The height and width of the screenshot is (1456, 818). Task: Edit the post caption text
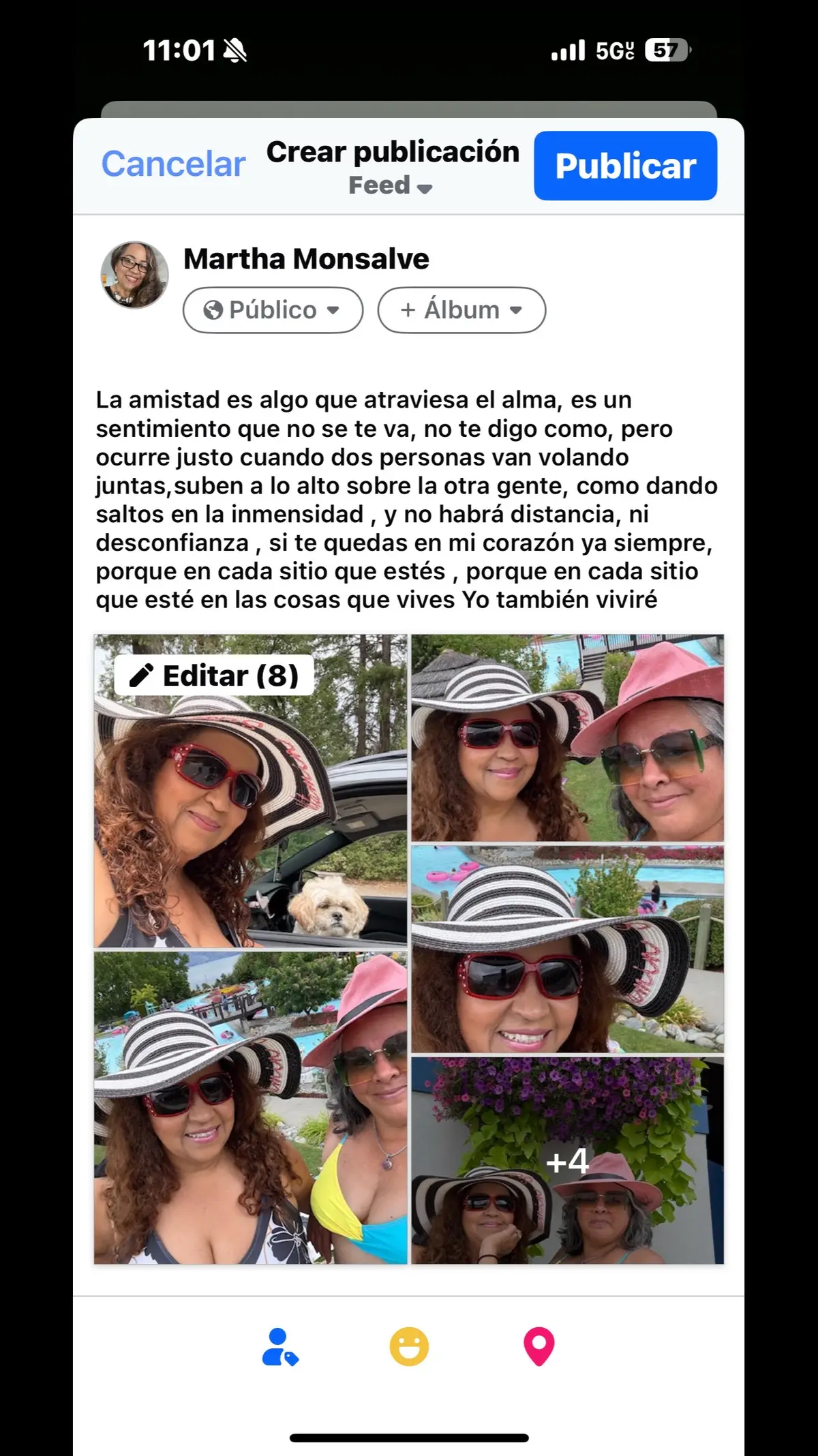tap(406, 499)
